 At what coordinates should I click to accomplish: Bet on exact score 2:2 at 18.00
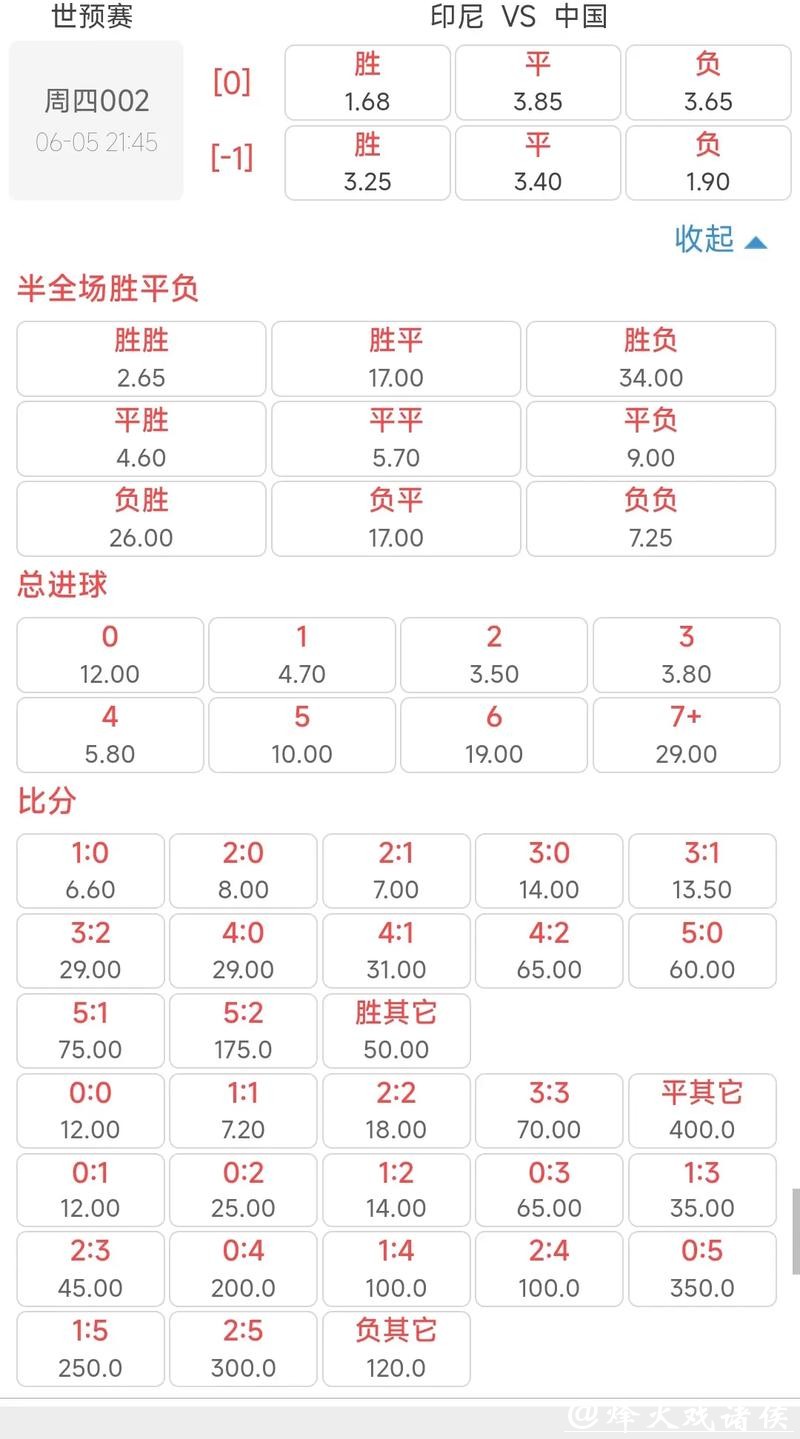coord(395,1110)
